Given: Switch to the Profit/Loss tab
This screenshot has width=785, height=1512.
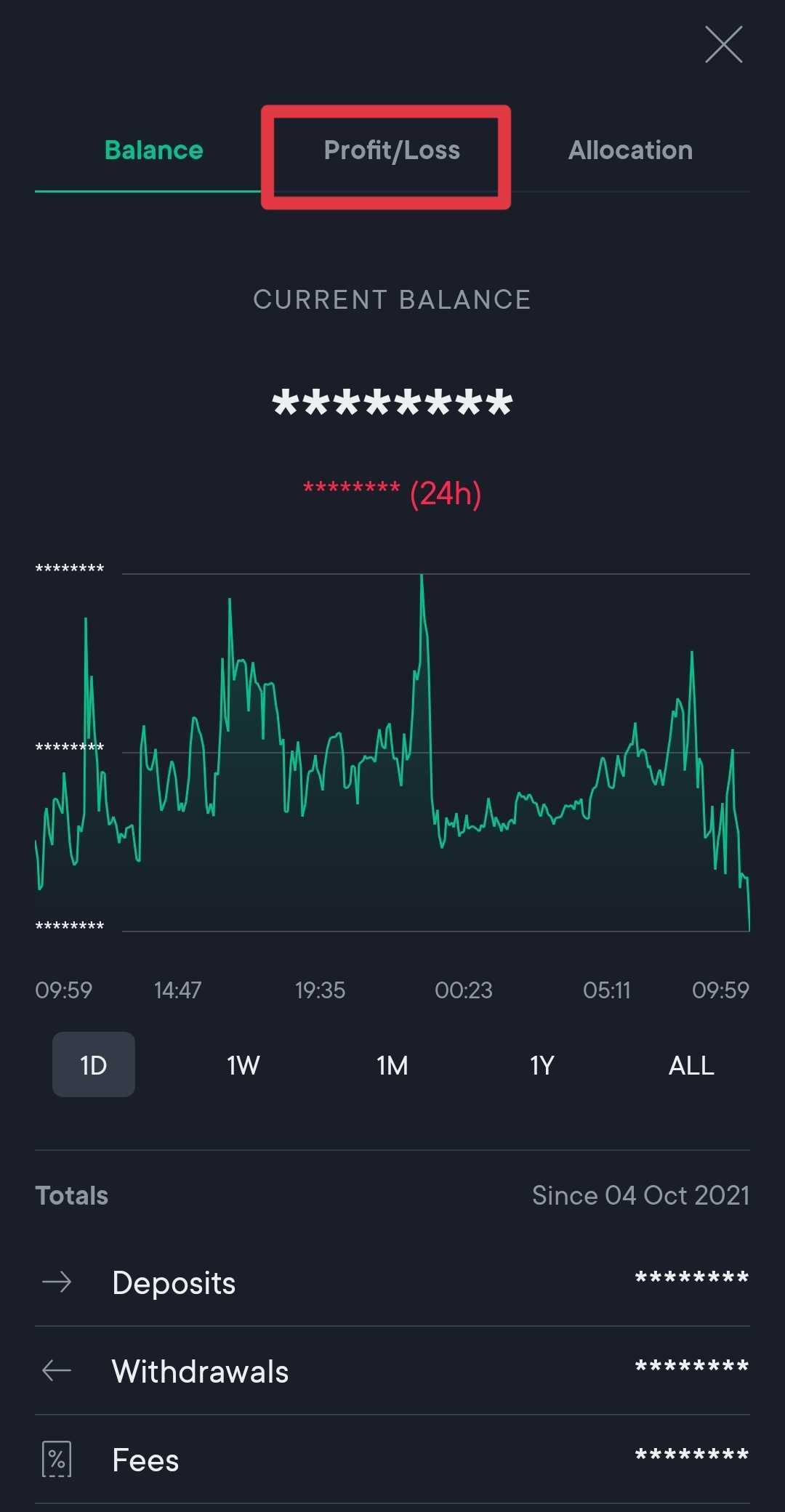Looking at the screenshot, I should click(392, 150).
